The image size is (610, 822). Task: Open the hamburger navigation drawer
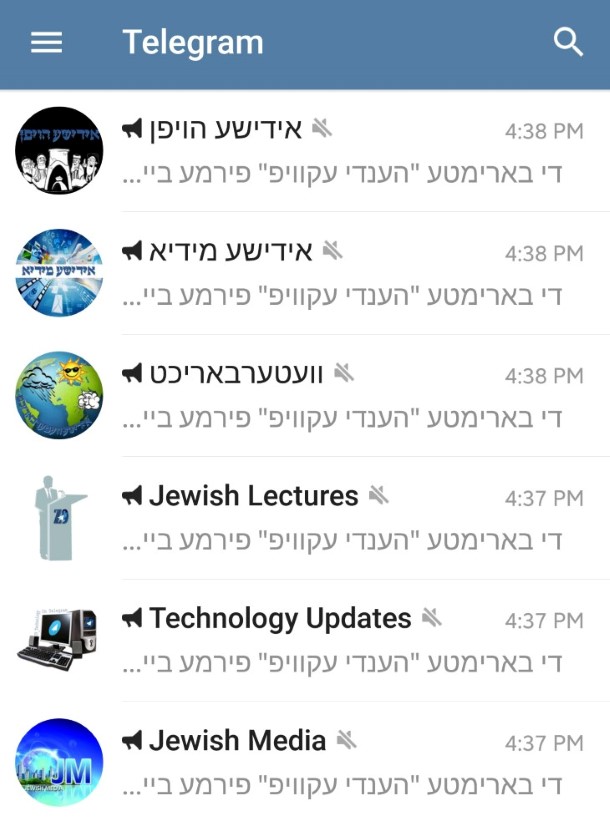pos(46,43)
